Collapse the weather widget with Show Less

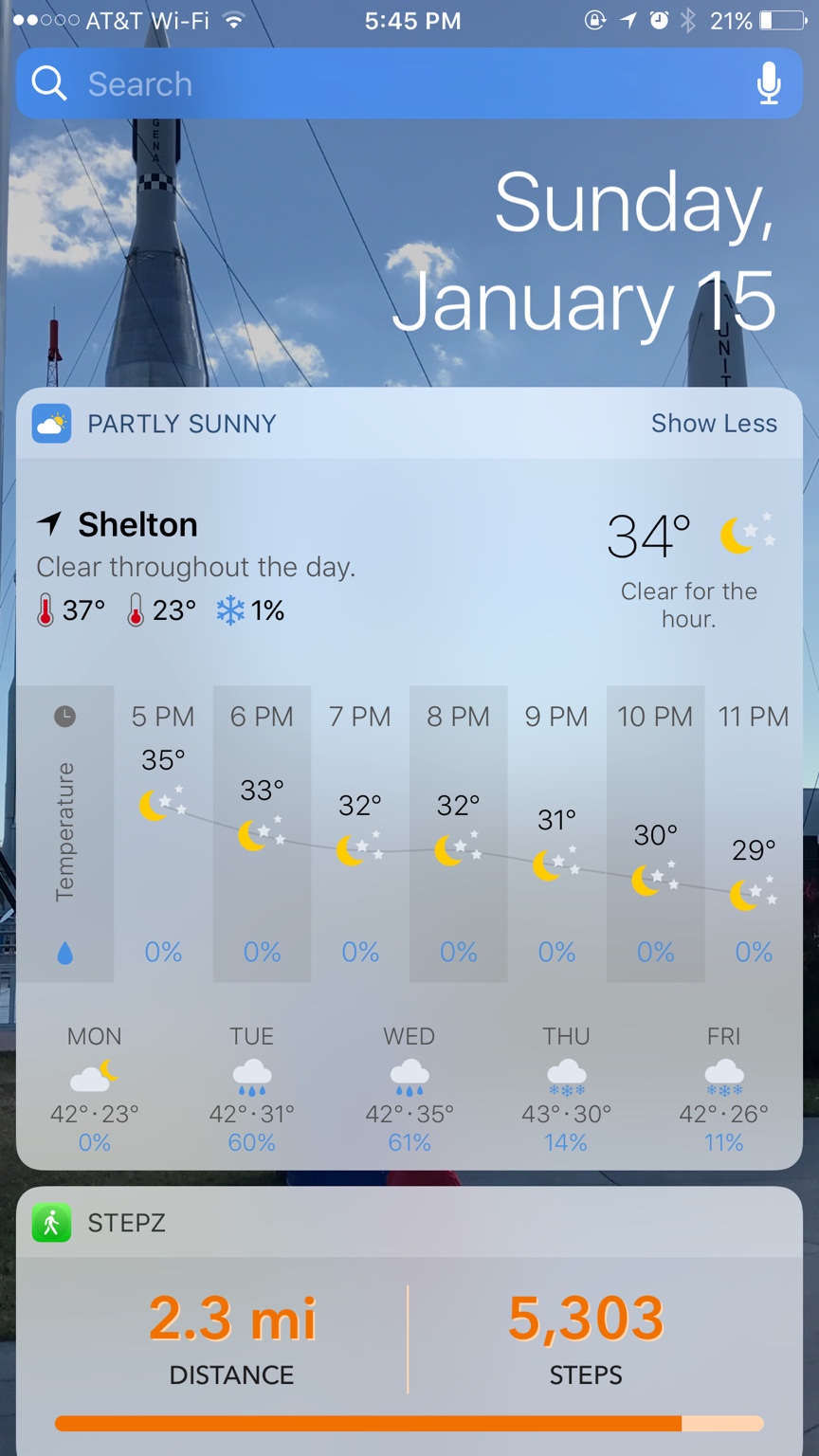714,424
